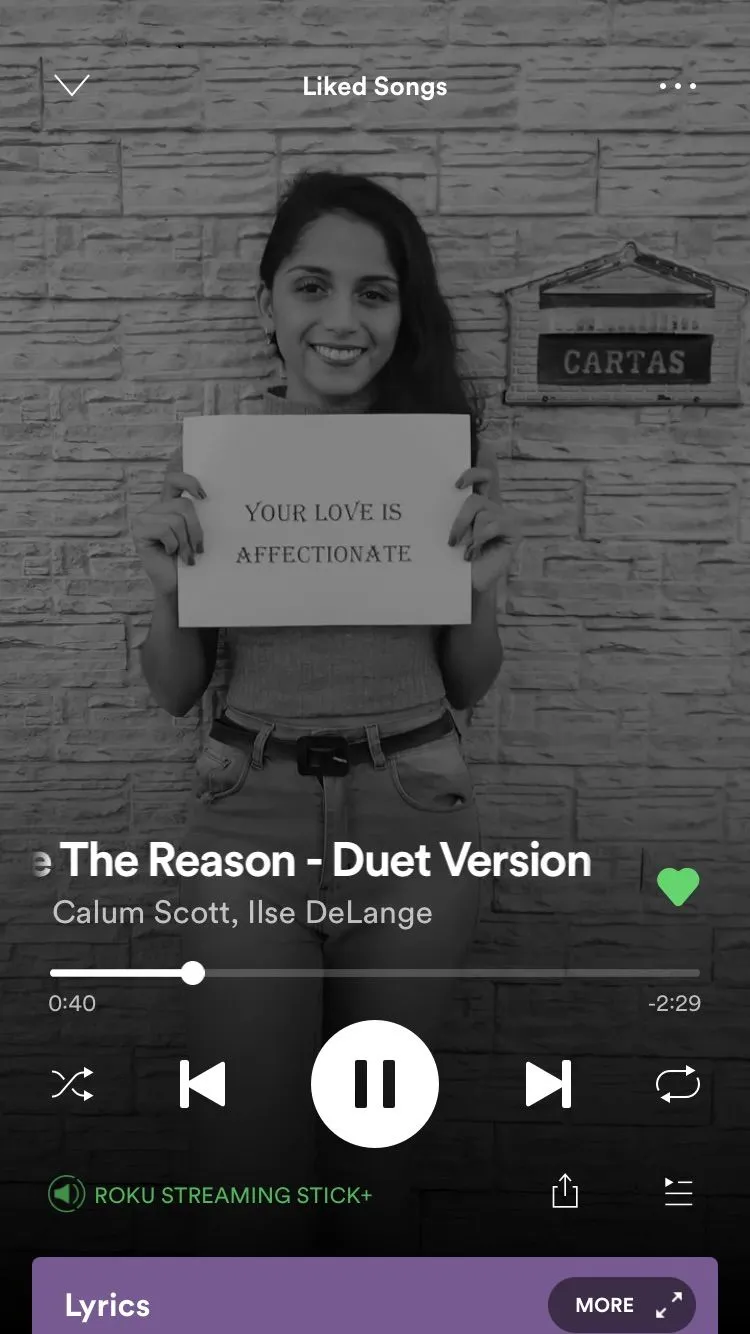Screen dimensions: 750x1334
Task: Open Roku Streaming Stick+ device picker
Action: click(x=211, y=1194)
